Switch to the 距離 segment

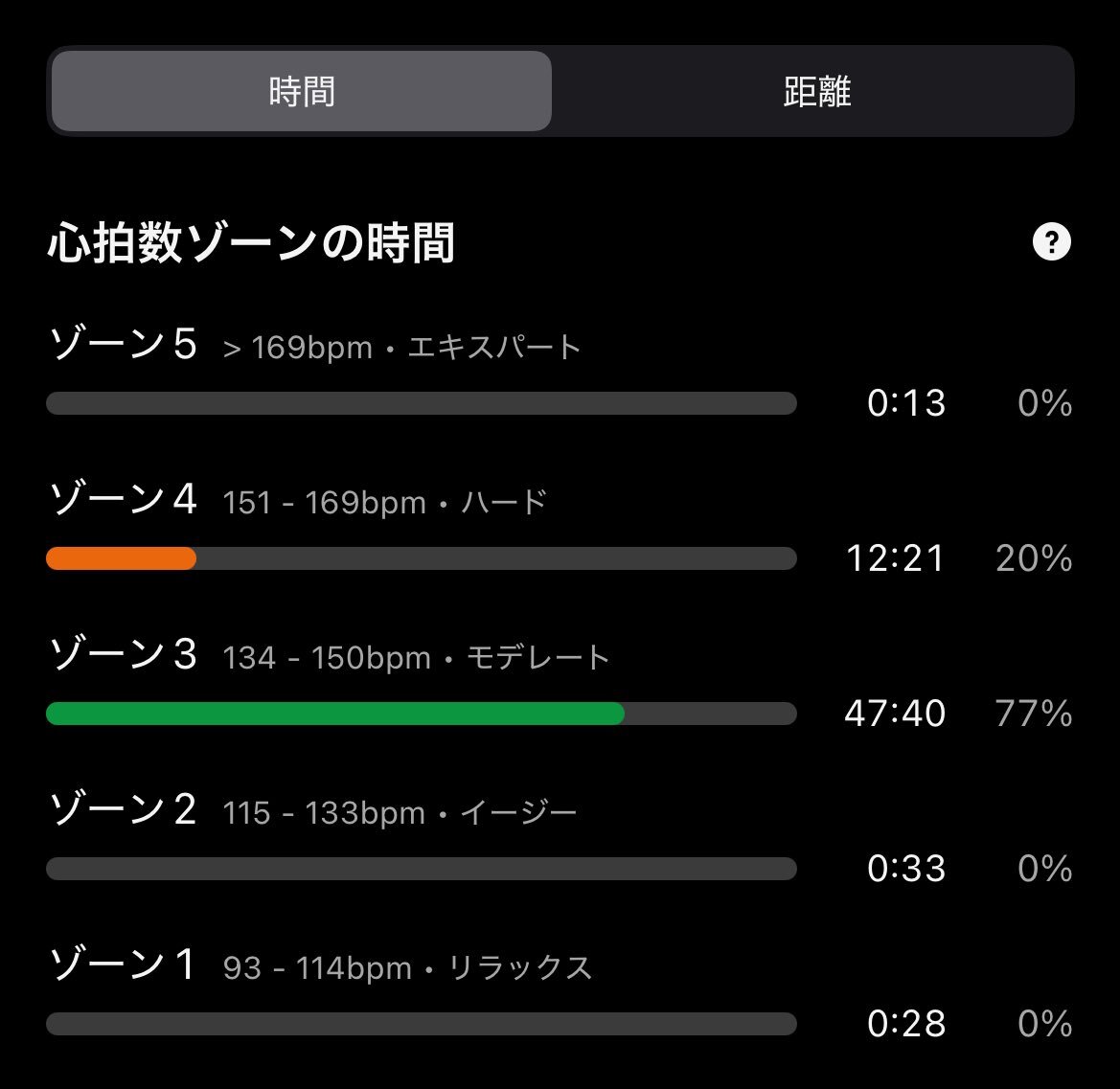pos(815,92)
